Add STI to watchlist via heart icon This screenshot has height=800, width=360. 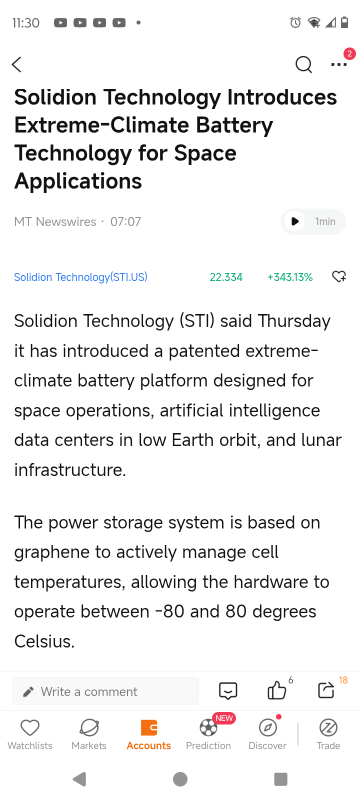click(x=339, y=277)
